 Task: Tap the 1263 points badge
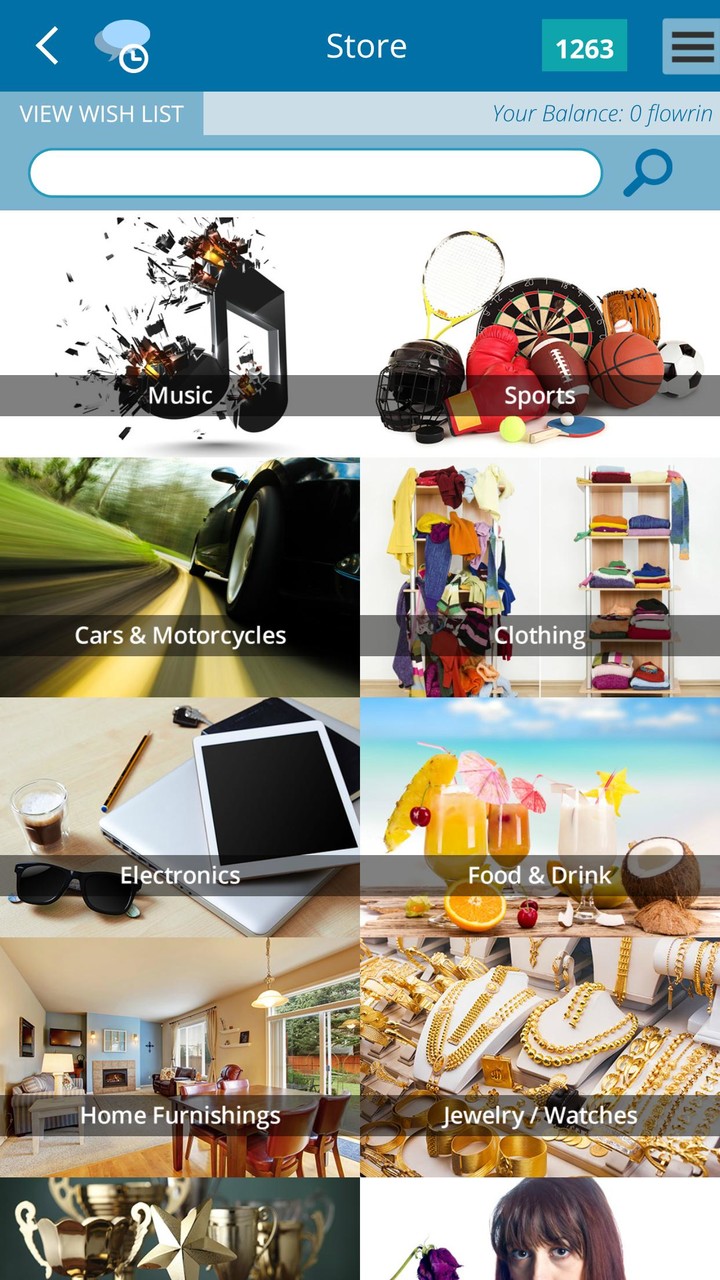point(584,47)
